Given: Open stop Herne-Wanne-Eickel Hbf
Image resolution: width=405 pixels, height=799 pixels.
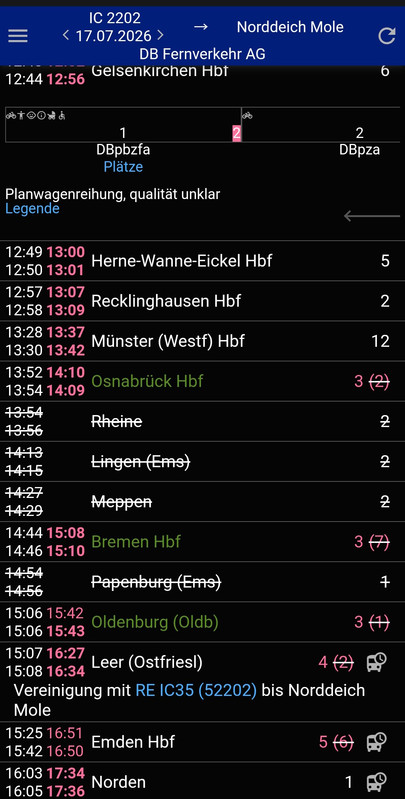Looking at the screenshot, I should (x=202, y=261).
